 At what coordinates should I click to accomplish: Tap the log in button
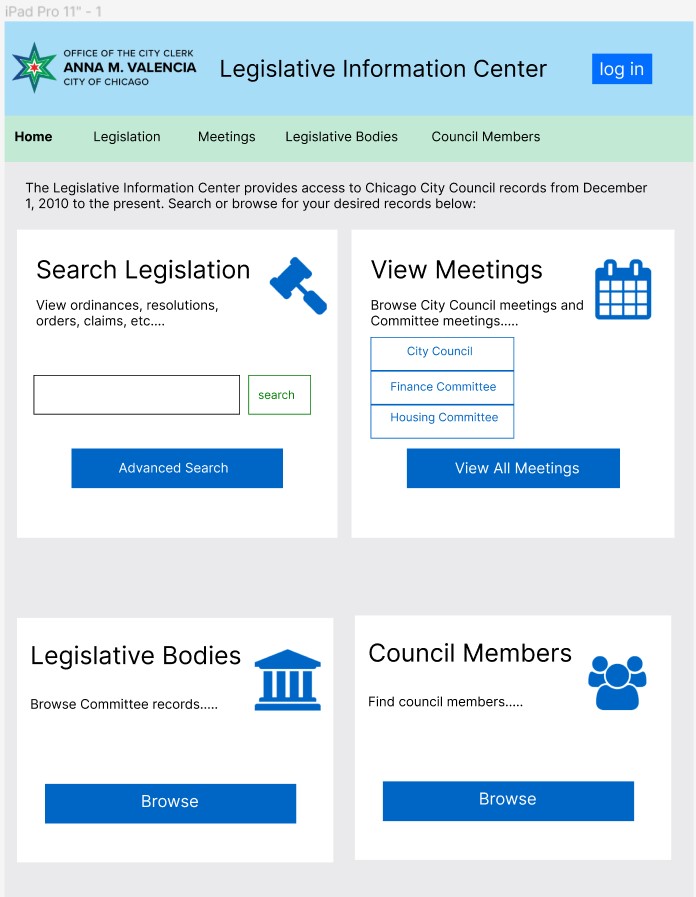pos(621,69)
